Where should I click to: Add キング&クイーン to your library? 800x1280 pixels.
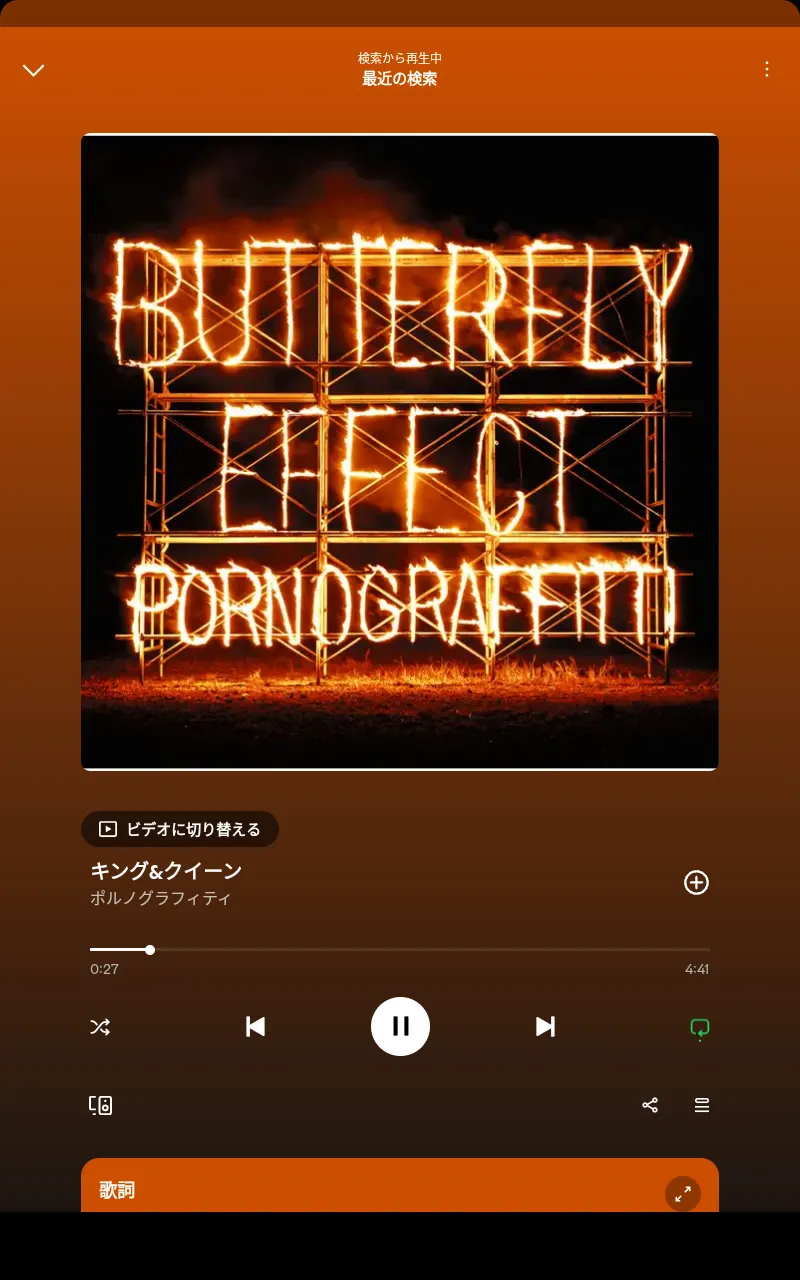(696, 882)
